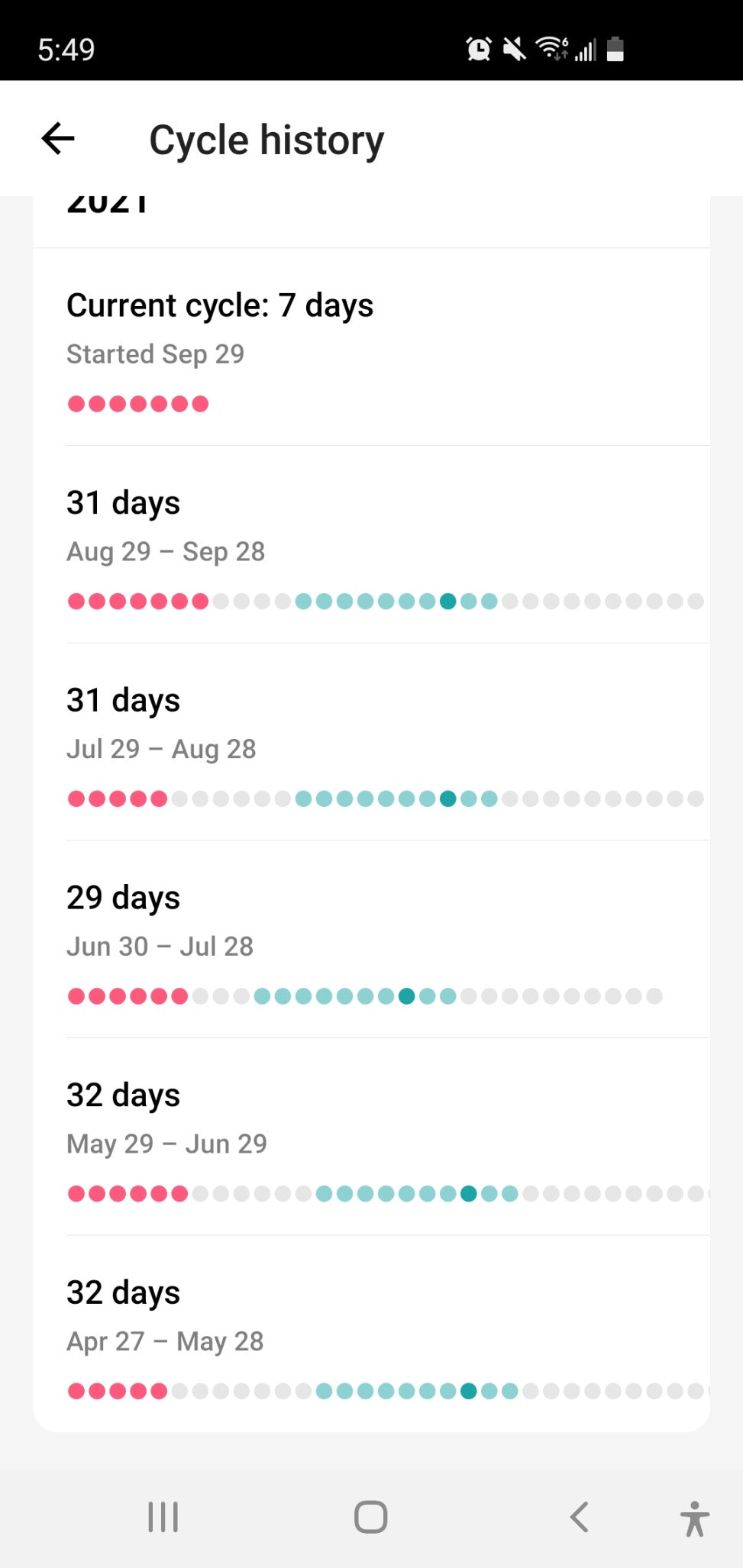Select the Jul 29 – Aug 28 cycle
The width and height of the screenshot is (743, 1568).
coord(371,742)
